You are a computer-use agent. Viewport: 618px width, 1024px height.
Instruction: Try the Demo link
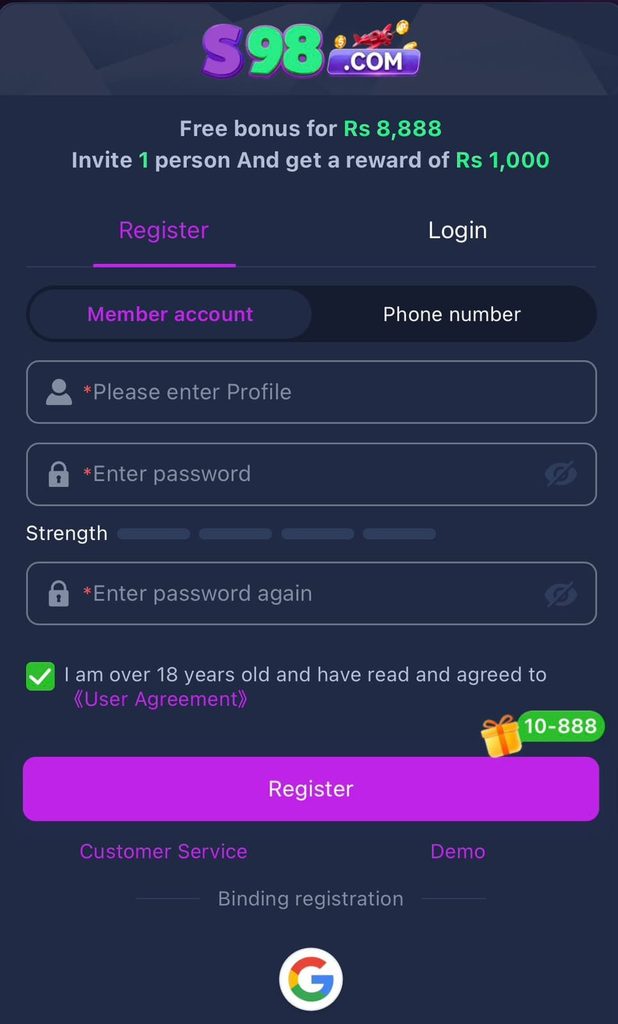click(x=458, y=852)
